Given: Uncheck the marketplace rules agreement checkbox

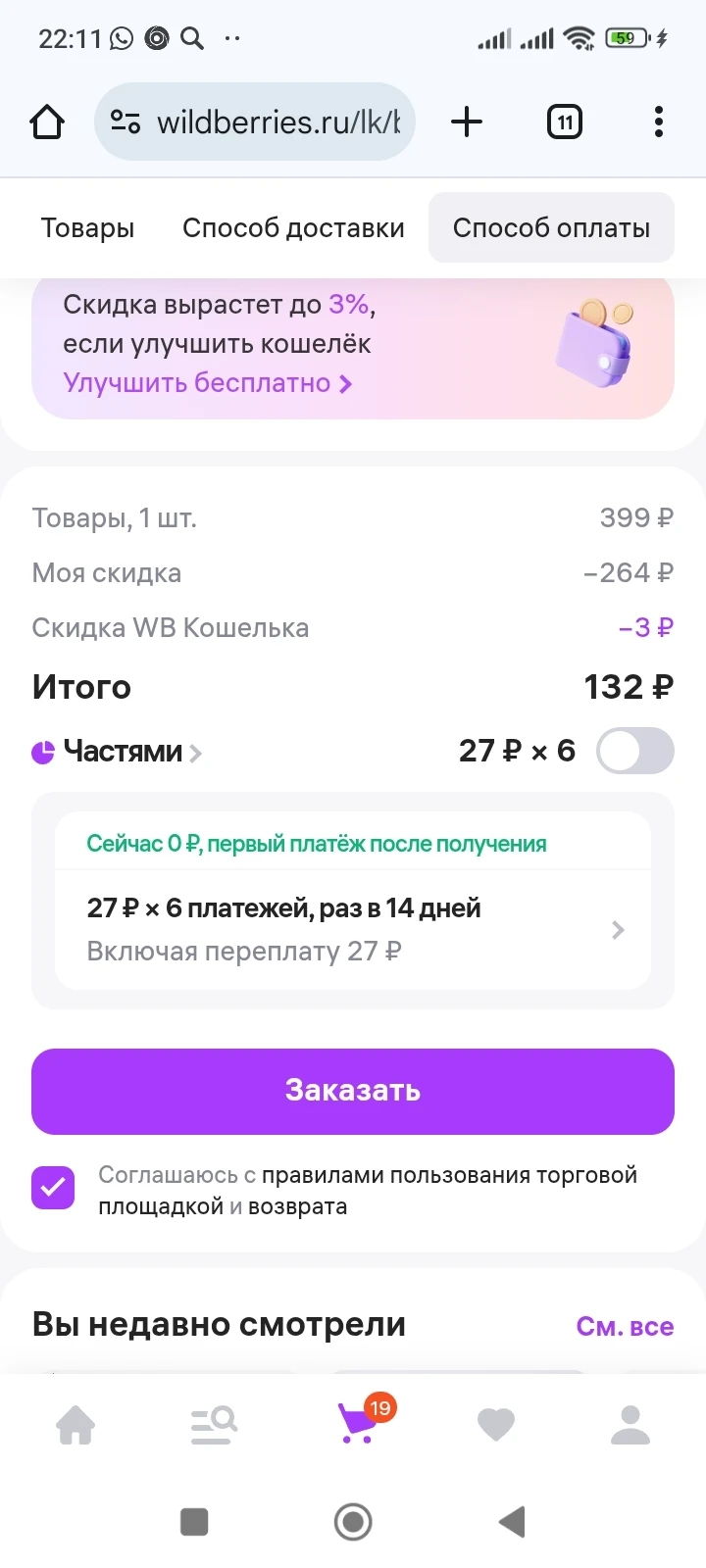Looking at the screenshot, I should (x=53, y=1188).
